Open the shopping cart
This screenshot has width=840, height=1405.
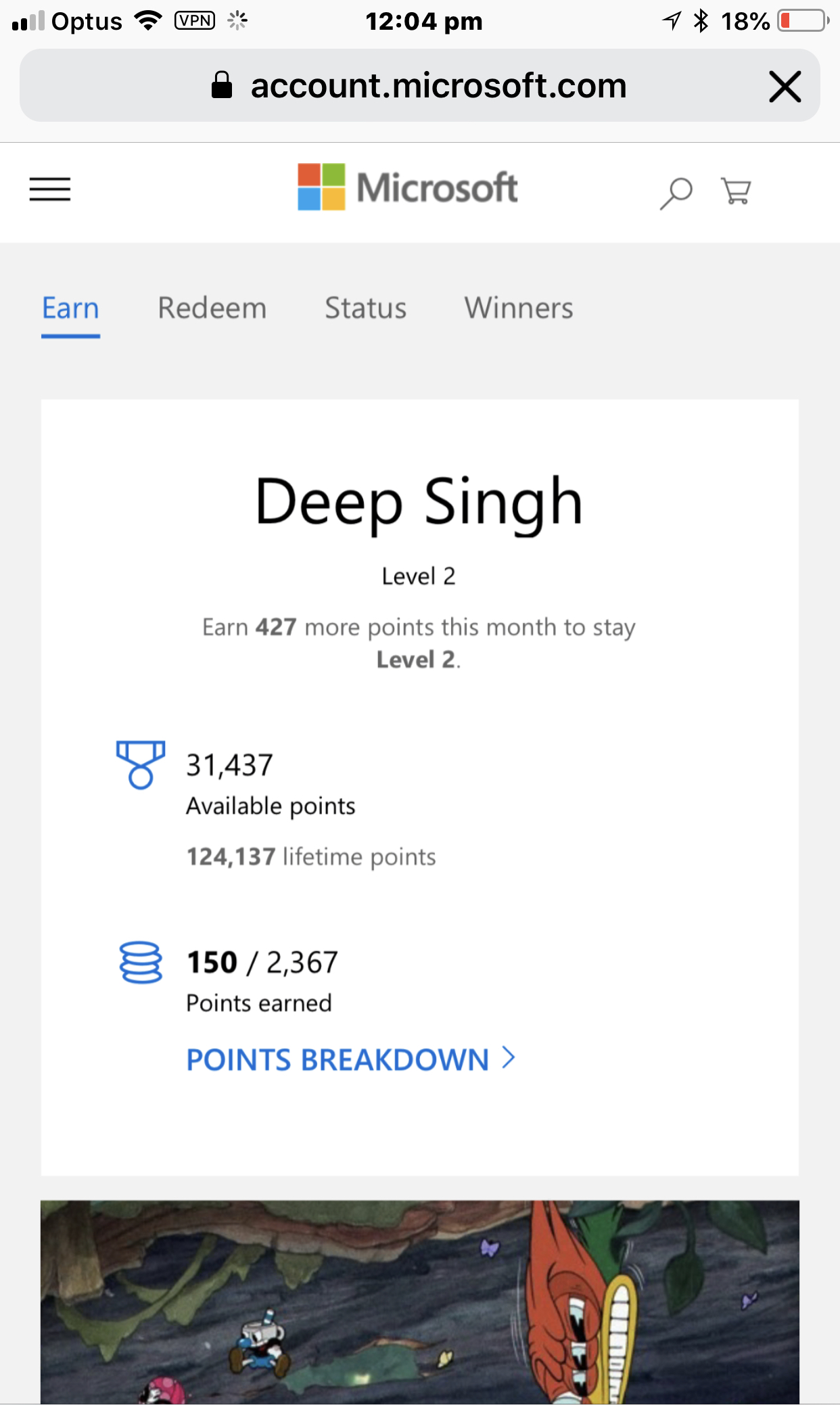[736, 192]
